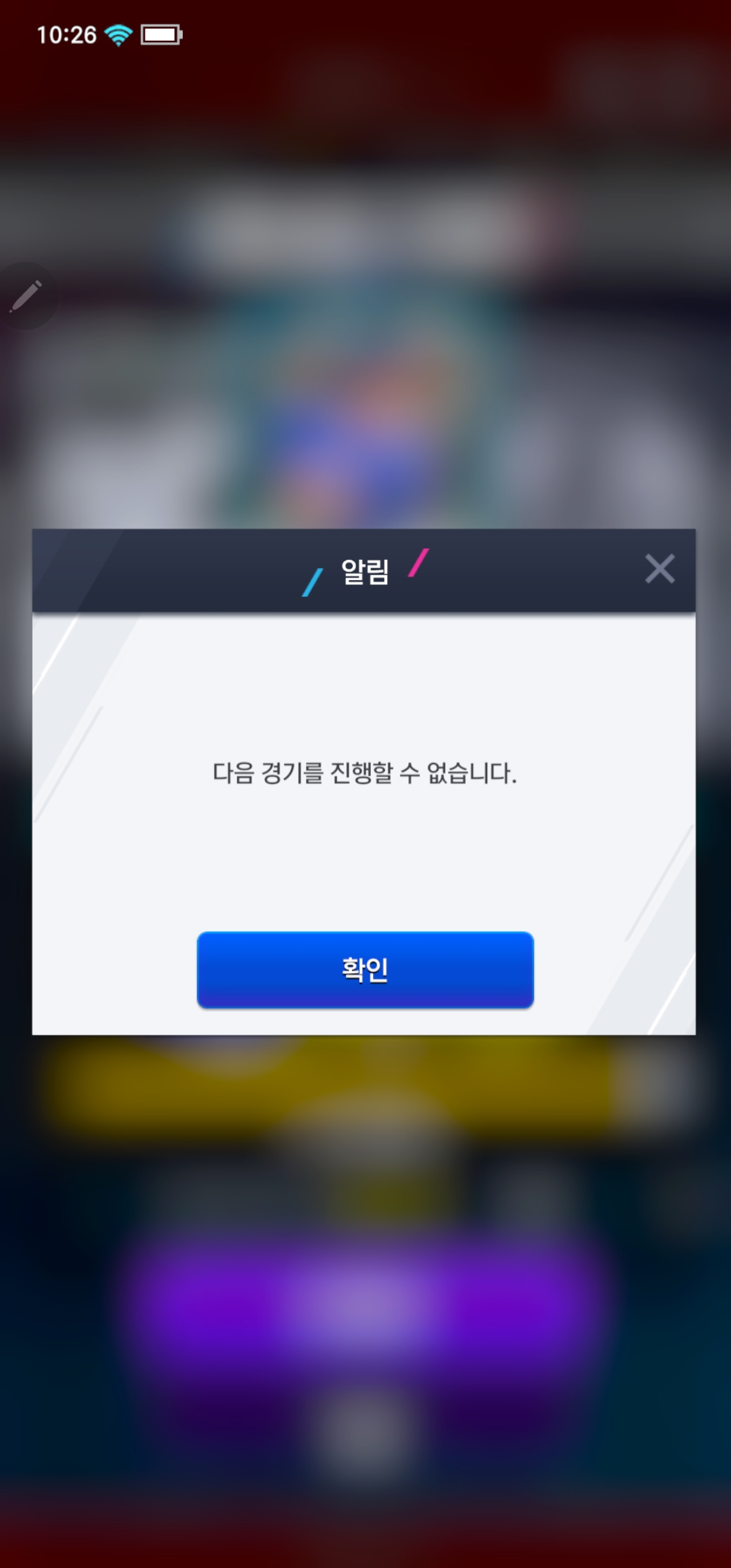Viewport: 731px width, 1568px height.
Task: Confirm the alert with 확인 button
Action: (365, 970)
